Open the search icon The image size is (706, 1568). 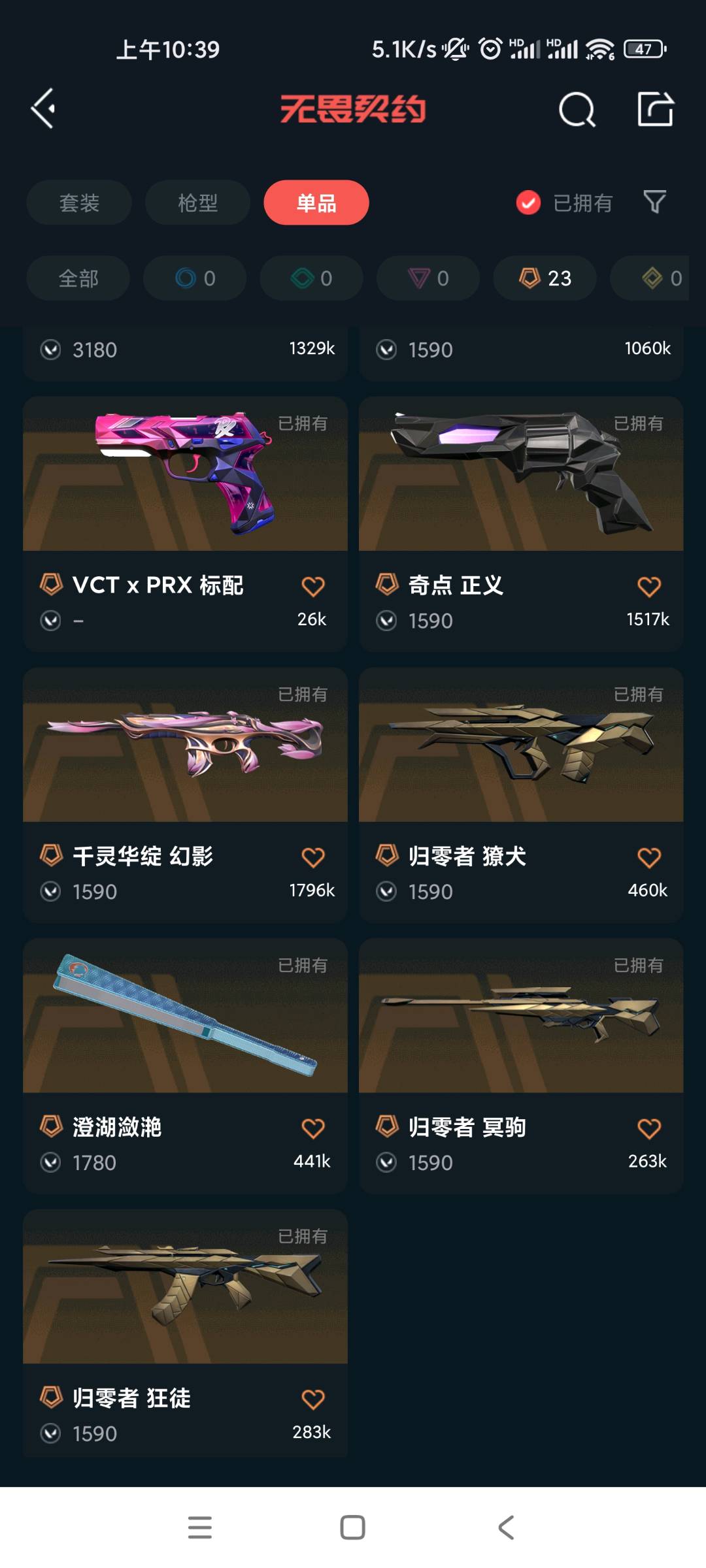coord(577,109)
